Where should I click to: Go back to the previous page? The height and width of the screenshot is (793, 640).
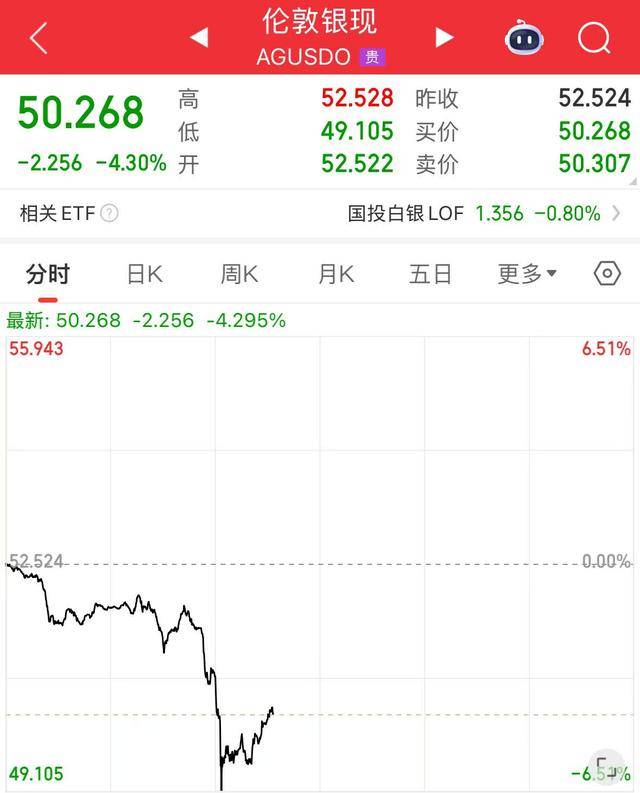(38, 38)
